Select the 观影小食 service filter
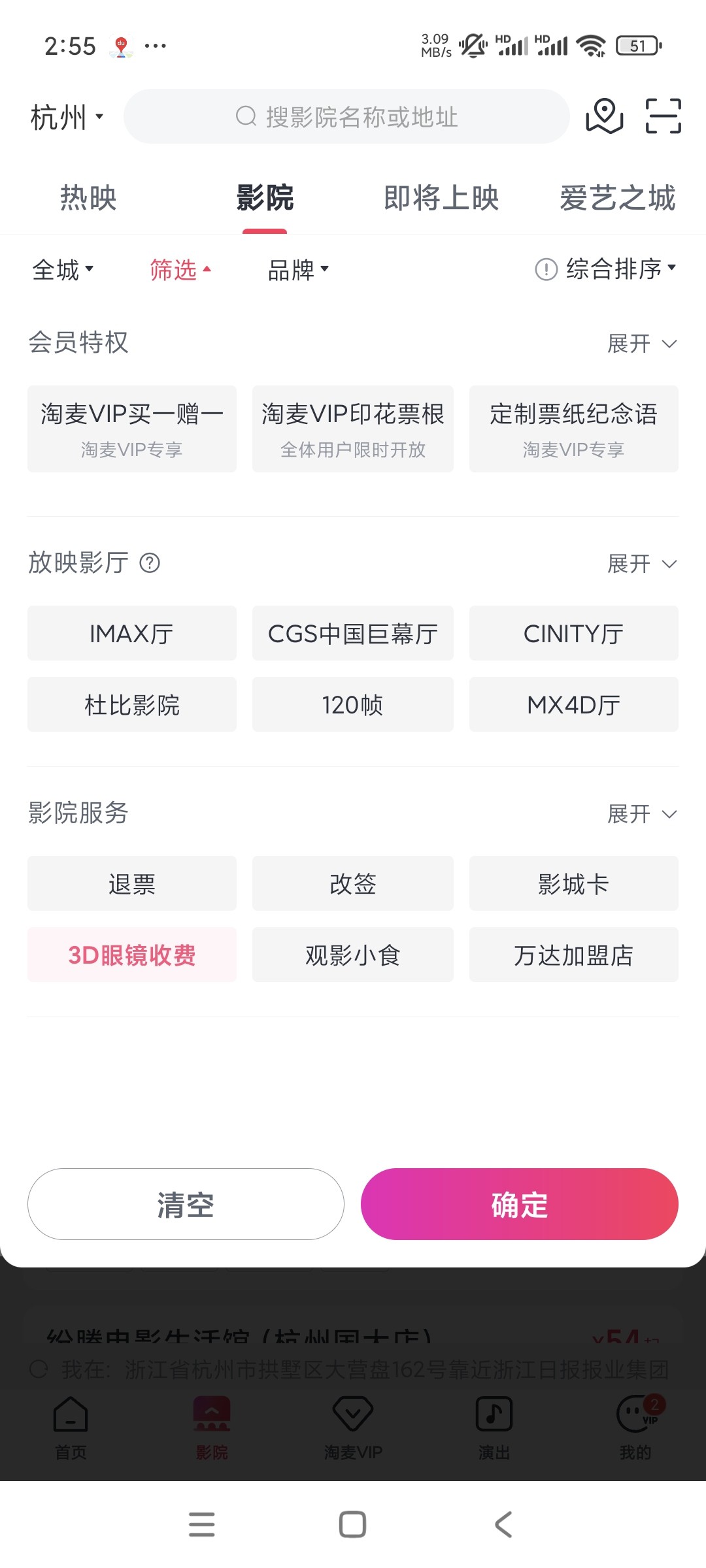This screenshot has height=1568, width=706. coord(353,955)
